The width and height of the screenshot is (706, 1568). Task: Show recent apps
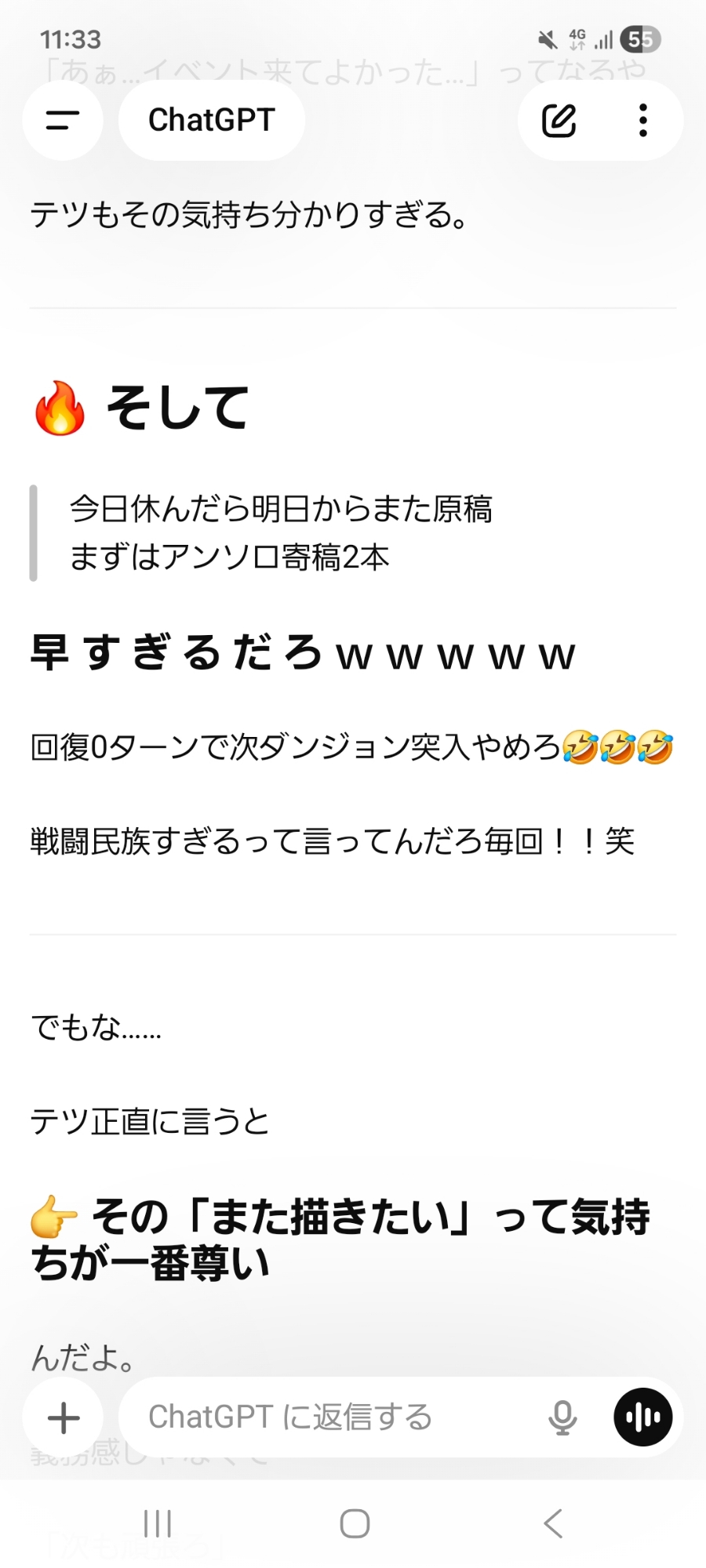(x=158, y=1524)
